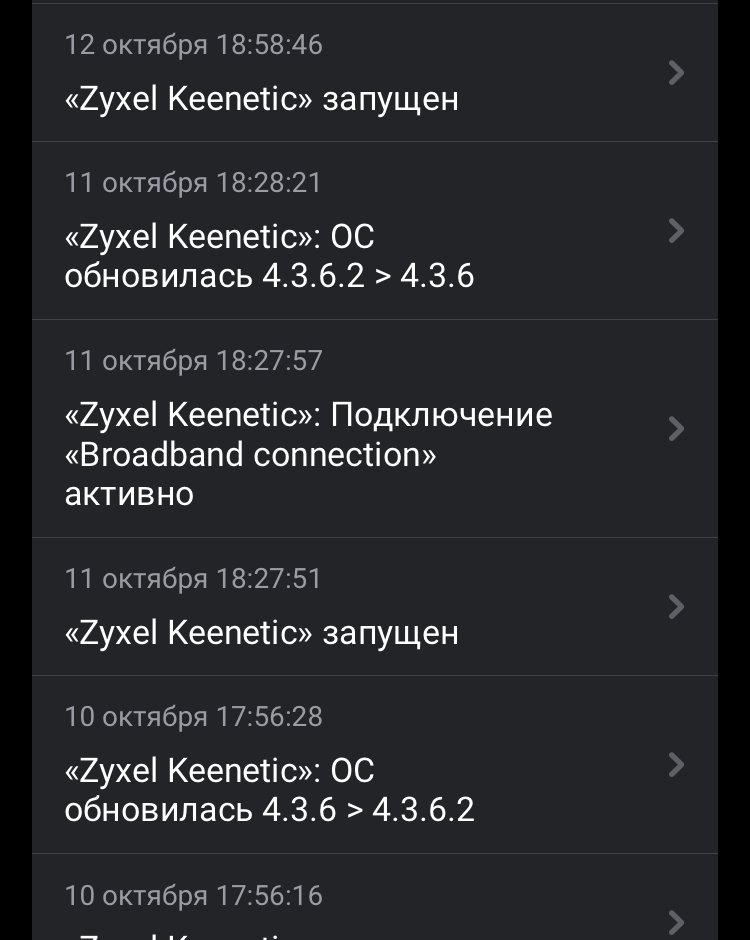Open the 11 октября 18:27:51 запущен event
750x940 pixels.
click(374, 607)
